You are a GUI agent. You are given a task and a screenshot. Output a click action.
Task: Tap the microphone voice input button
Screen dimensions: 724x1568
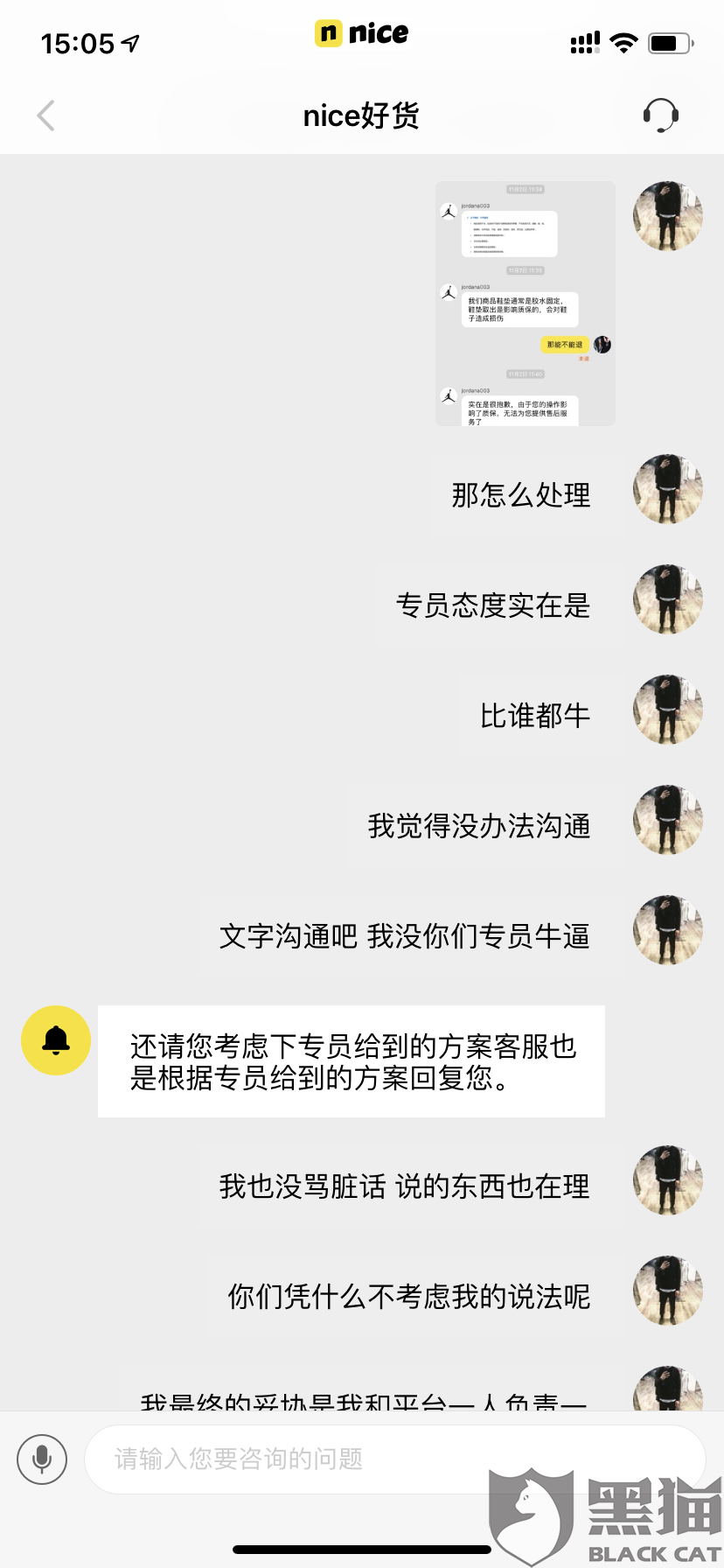[42, 1459]
